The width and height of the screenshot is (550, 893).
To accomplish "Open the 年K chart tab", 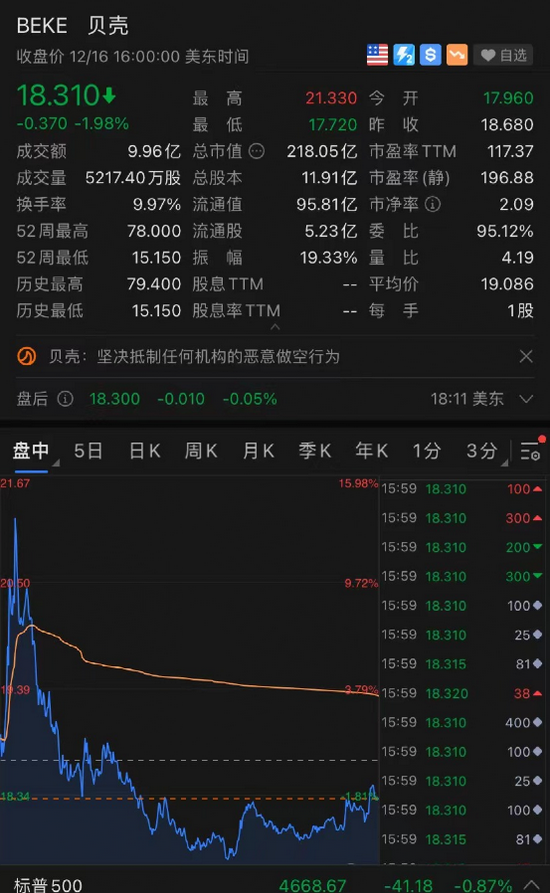I will coord(372,451).
